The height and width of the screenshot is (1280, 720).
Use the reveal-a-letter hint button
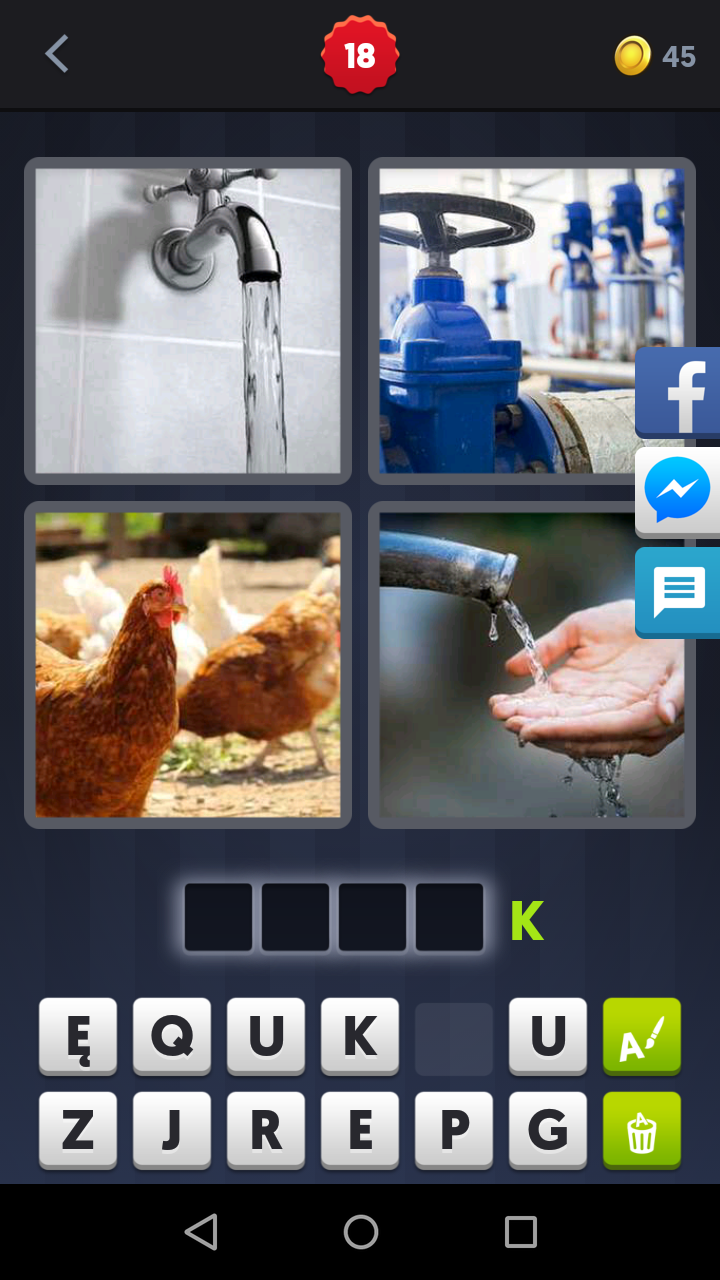642,1036
